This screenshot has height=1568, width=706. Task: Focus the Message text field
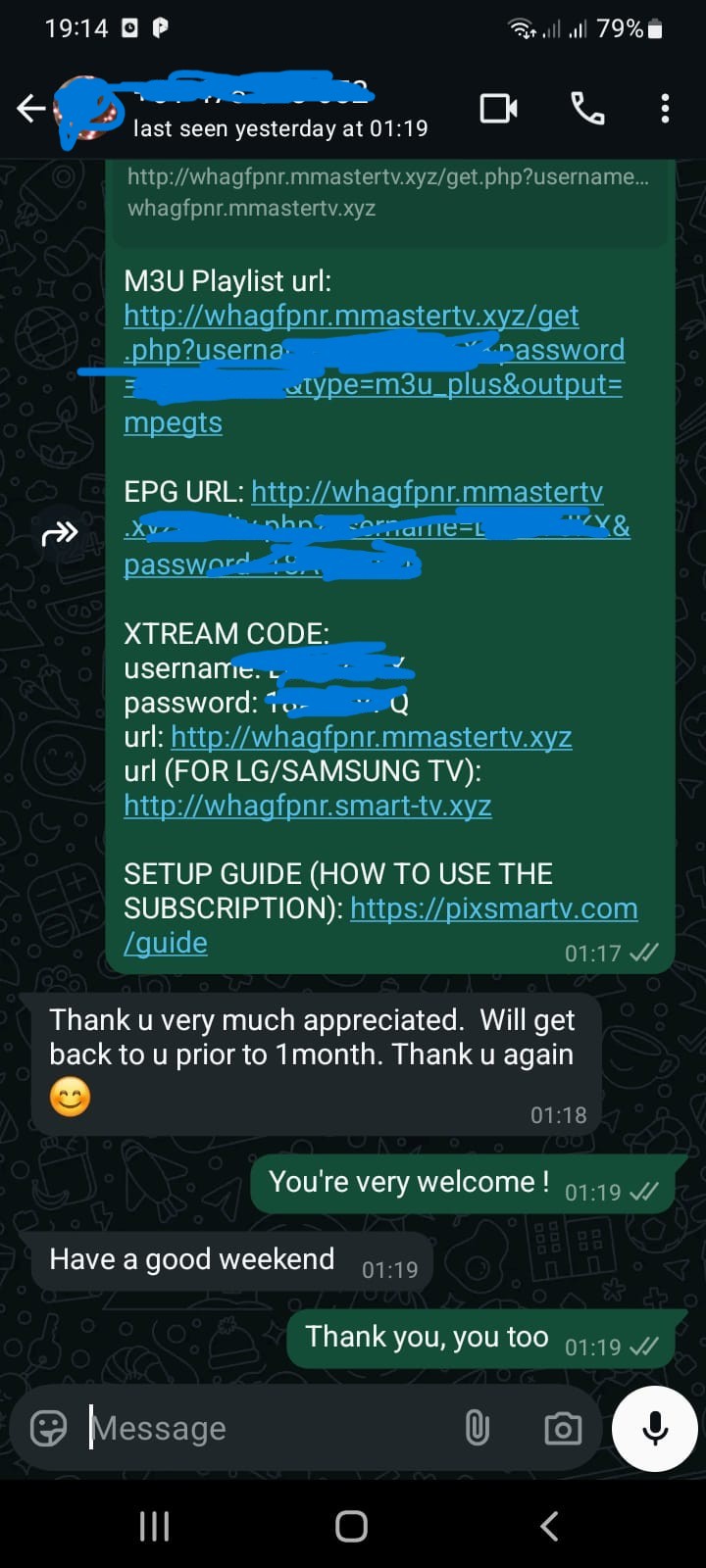click(265, 1428)
